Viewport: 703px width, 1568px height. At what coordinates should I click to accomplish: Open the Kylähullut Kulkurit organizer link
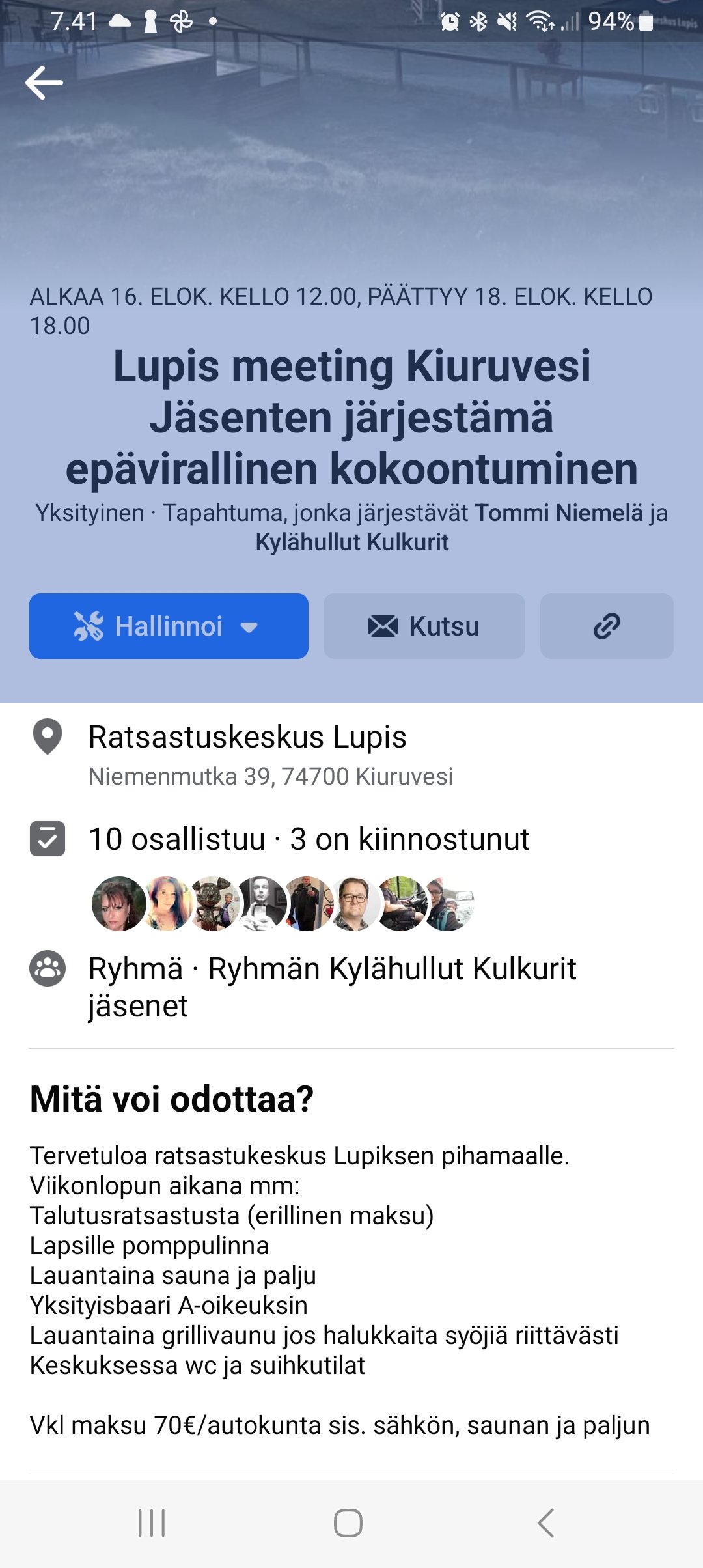tap(351, 542)
